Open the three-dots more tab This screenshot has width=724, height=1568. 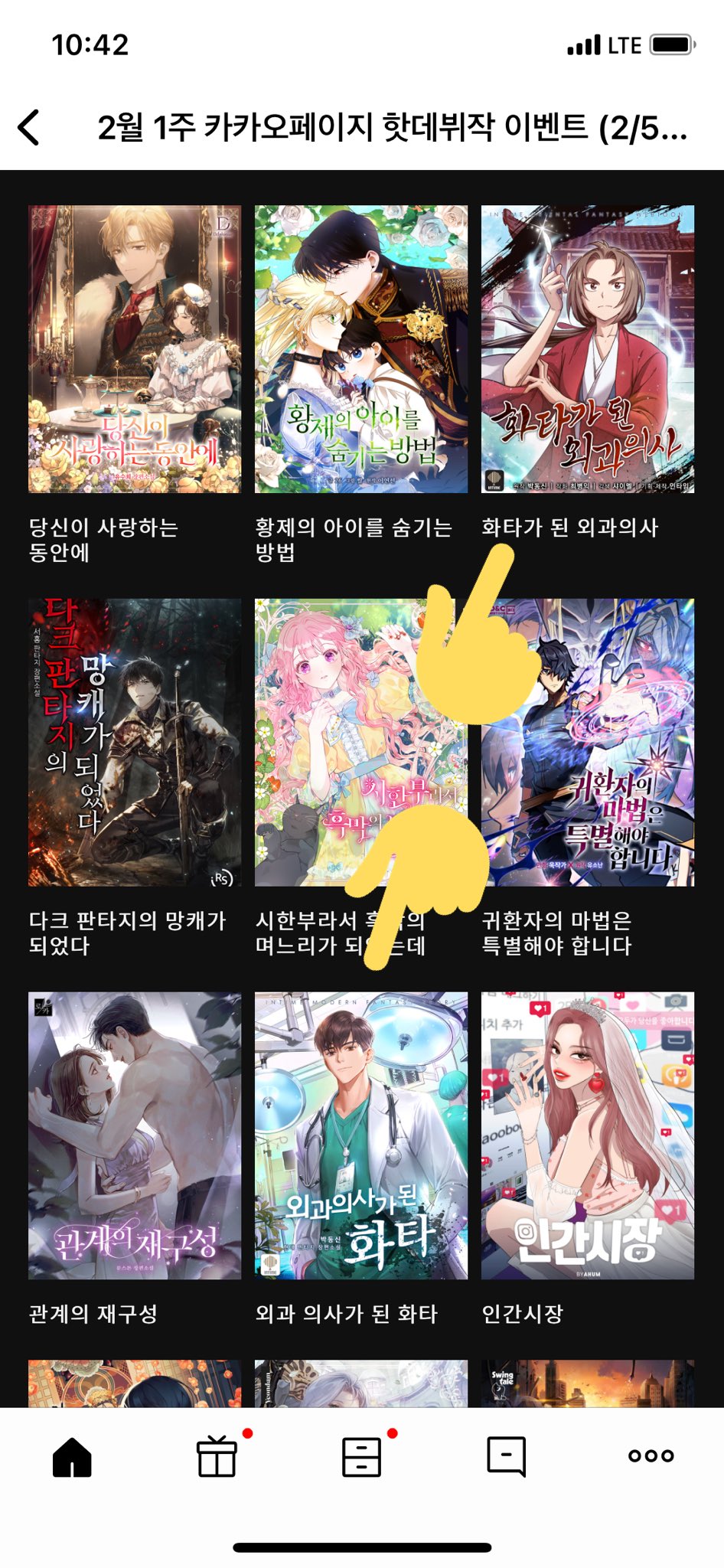pos(651,1456)
